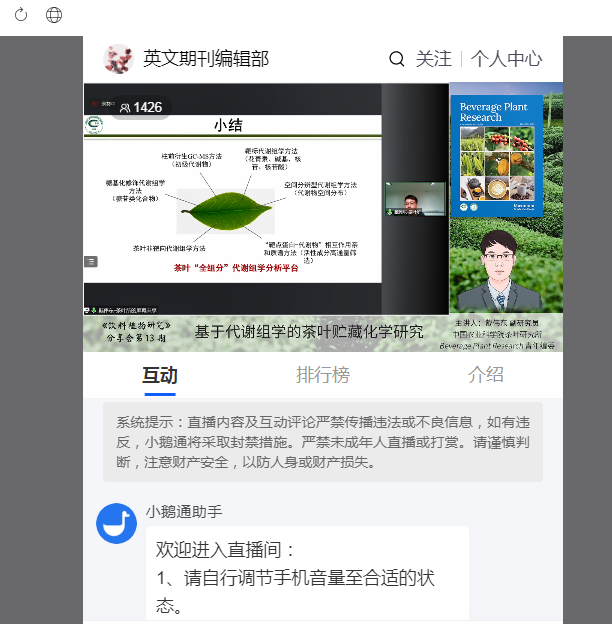The height and width of the screenshot is (624, 612).
Task: Tap the live stream video player
Action: coord(323,216)
